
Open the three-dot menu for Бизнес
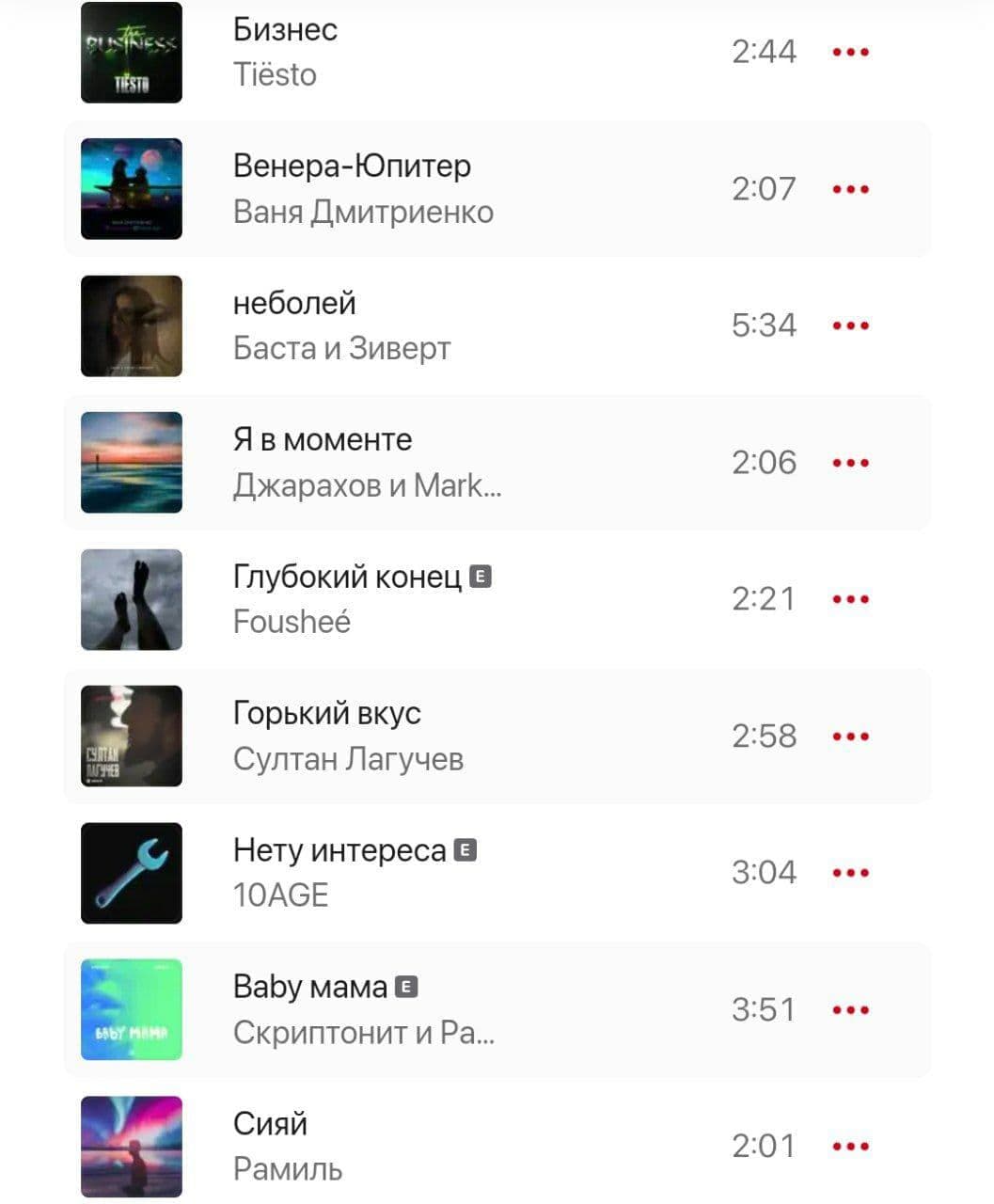(x=849, y=52)
